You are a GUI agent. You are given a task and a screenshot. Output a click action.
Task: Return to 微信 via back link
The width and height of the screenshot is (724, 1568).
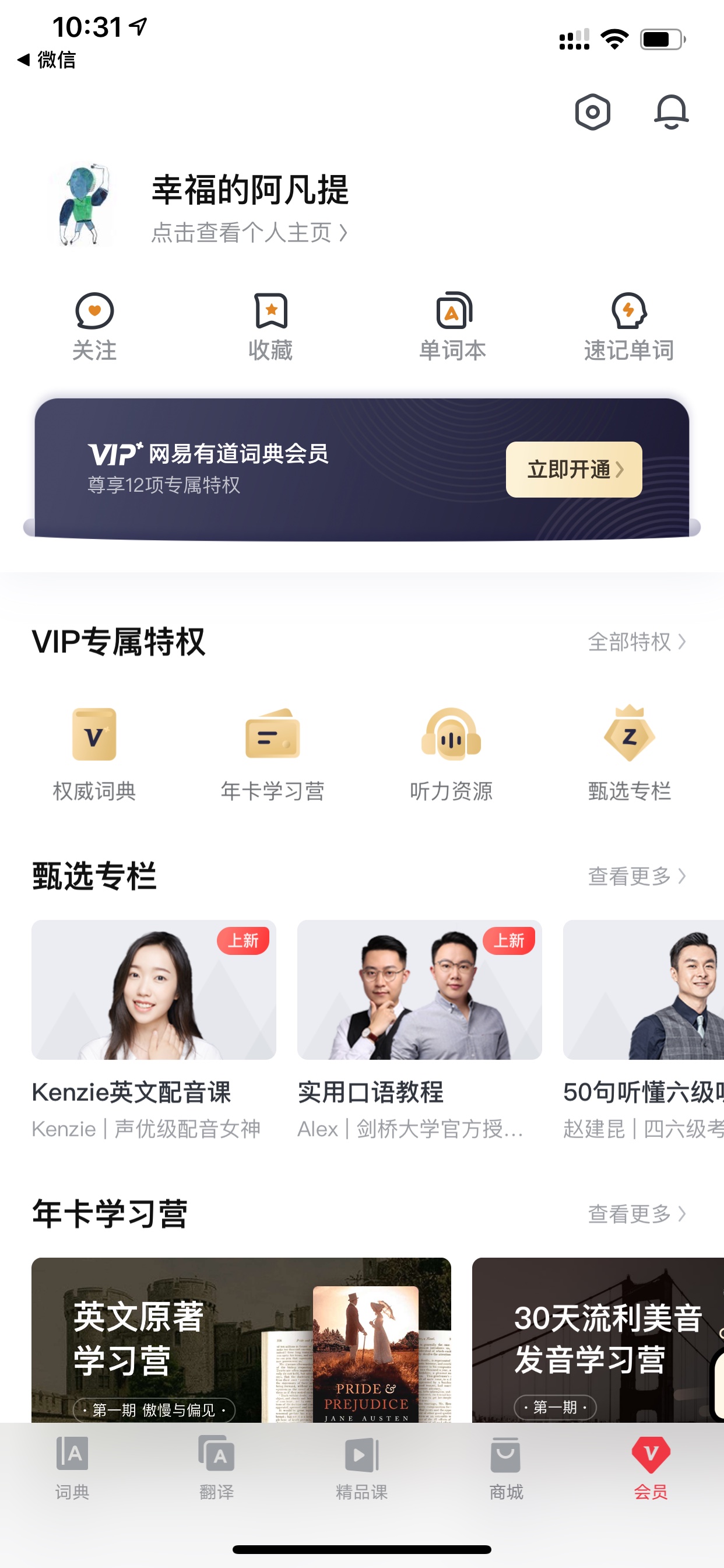tap(47, 60)
